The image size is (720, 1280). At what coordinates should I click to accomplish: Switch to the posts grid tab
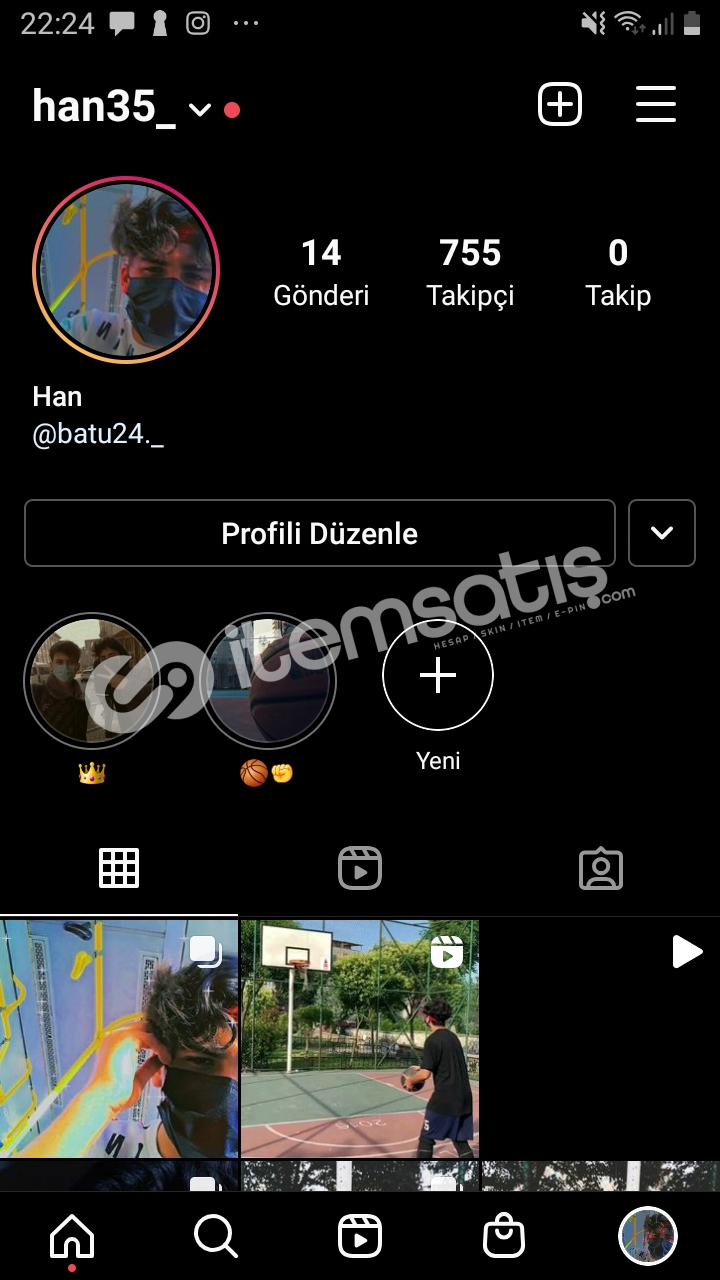point(119,868)
